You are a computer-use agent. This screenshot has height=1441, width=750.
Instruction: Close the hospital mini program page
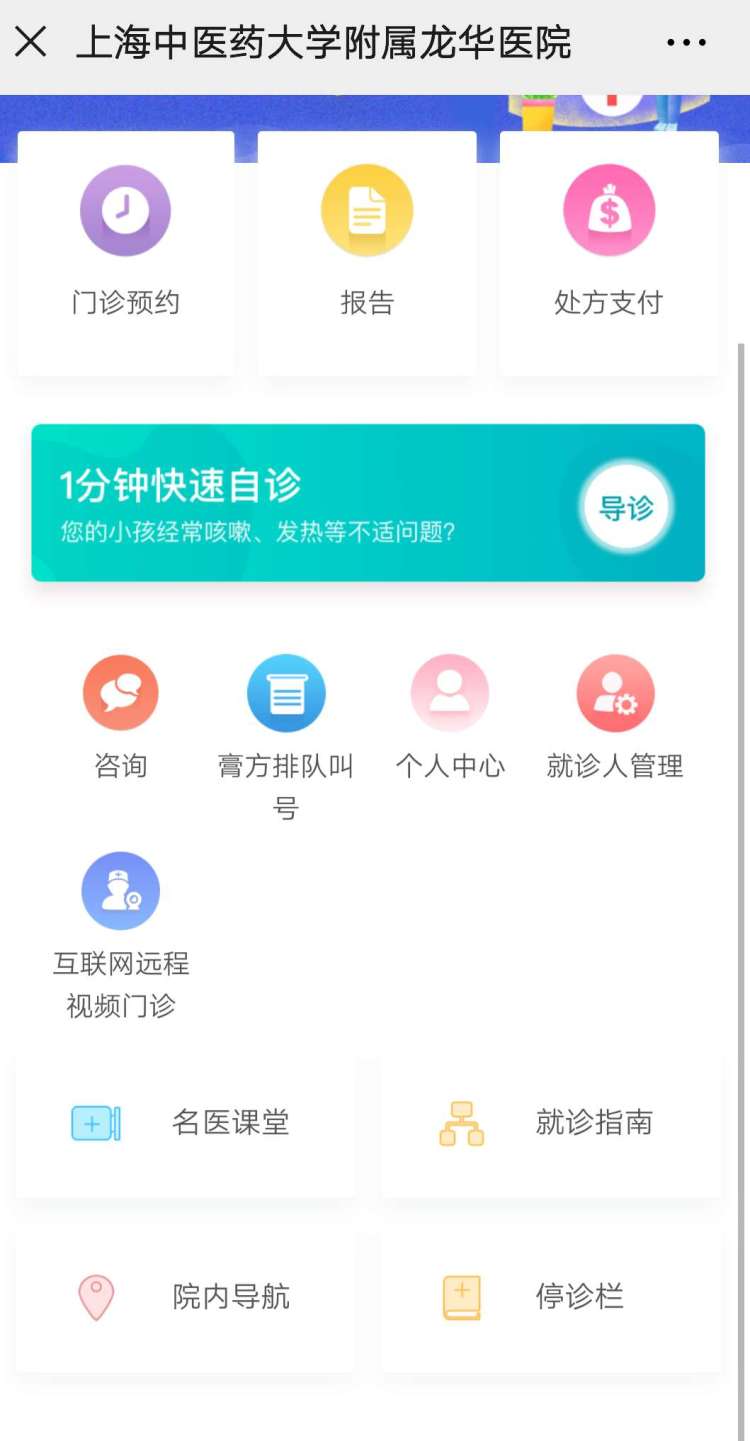[x=31, y=43]
